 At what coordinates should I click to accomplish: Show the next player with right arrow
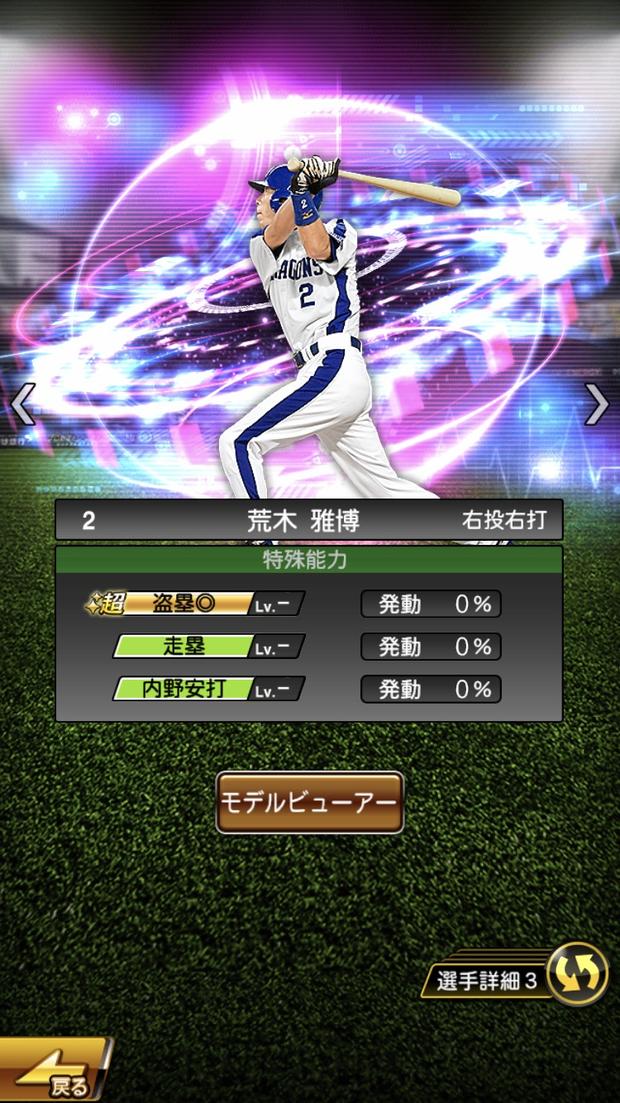(x=596, y=404)
